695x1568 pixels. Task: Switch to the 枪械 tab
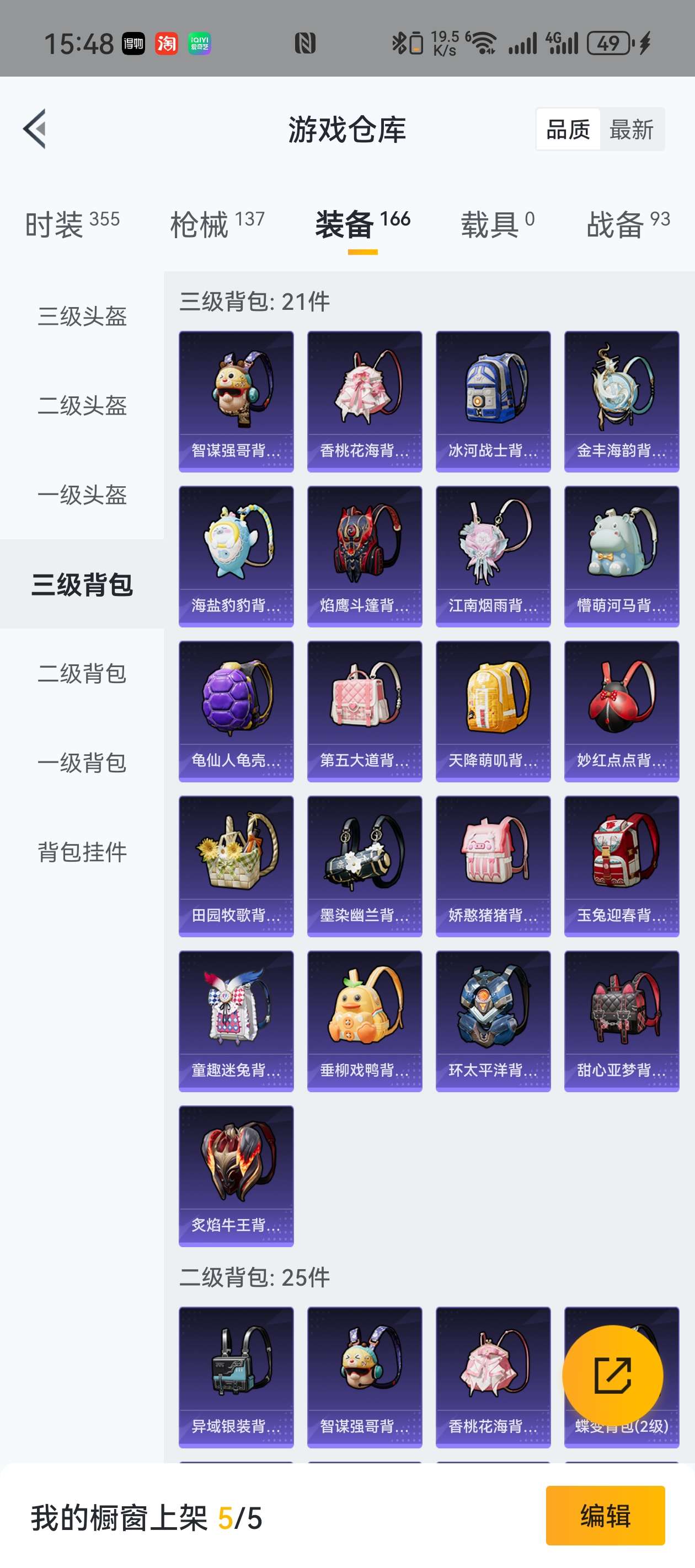click(217, 224)
